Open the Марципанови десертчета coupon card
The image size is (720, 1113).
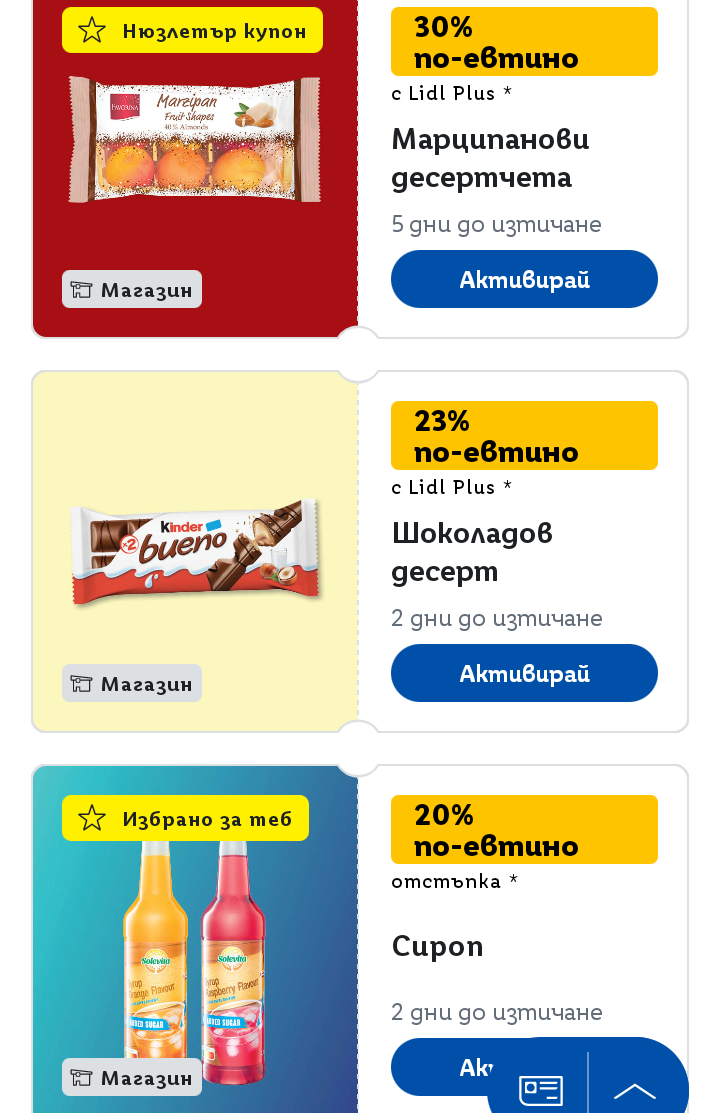195,170
